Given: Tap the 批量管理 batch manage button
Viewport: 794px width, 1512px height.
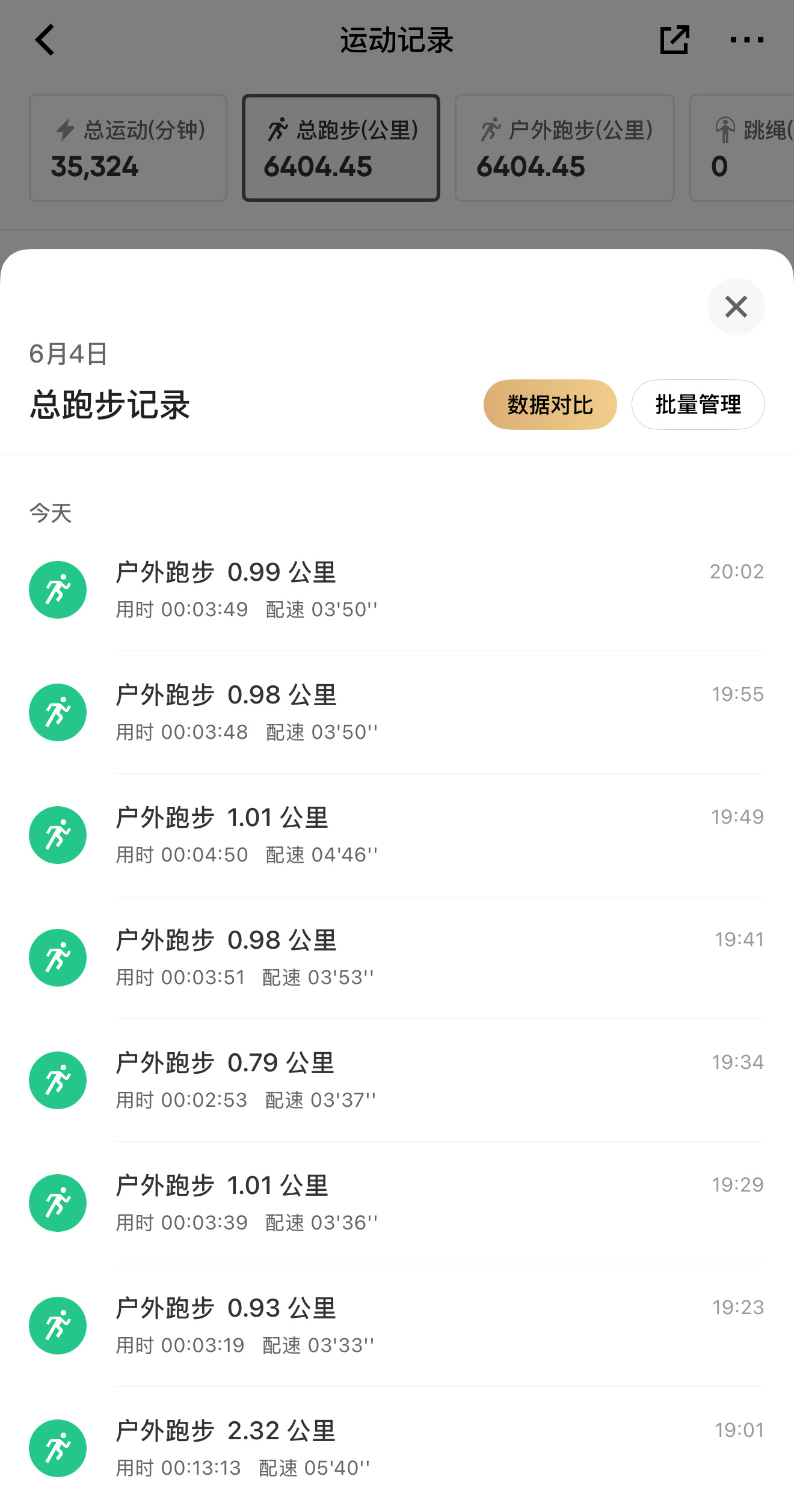Looking at the screenshot, I should (x=698, y=405).
